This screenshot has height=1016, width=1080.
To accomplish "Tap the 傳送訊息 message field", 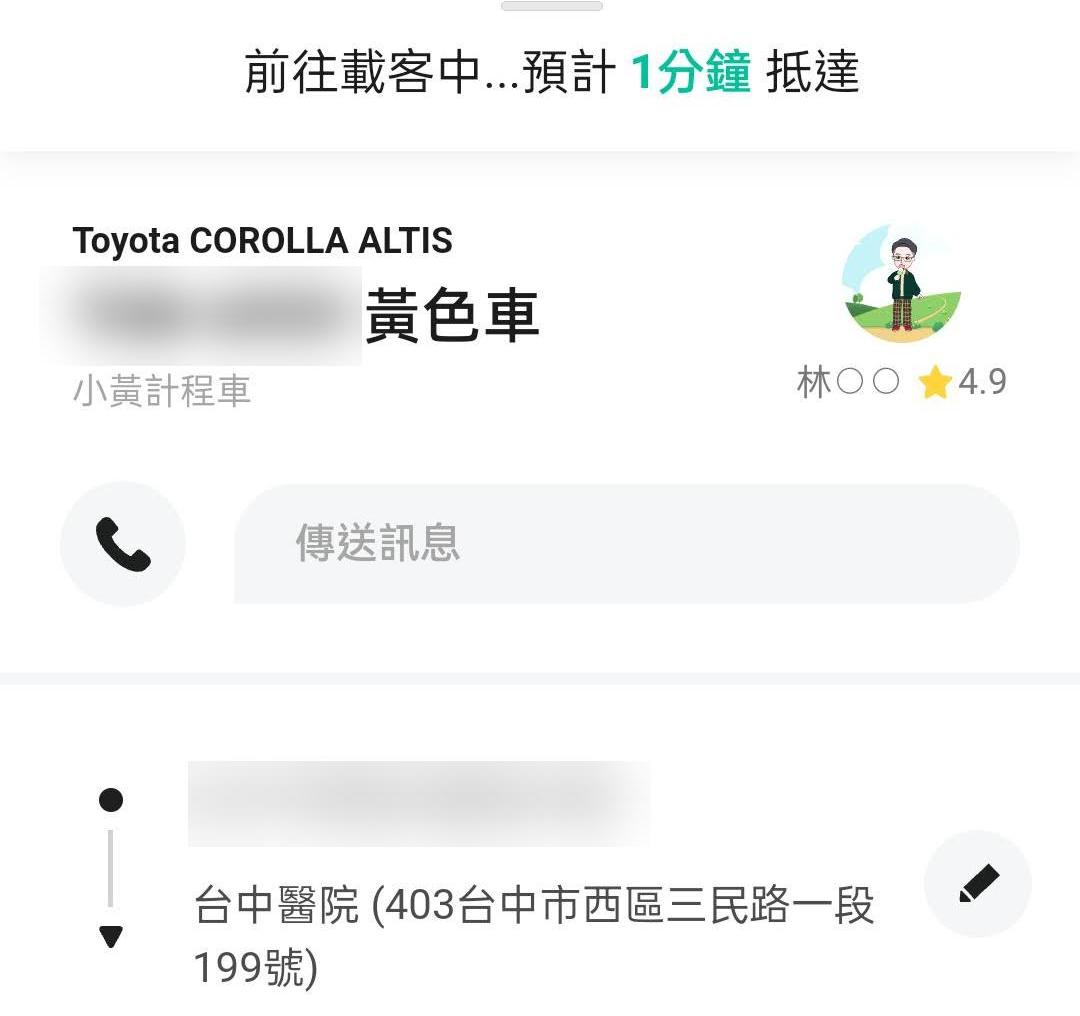I will pos(626,544).
